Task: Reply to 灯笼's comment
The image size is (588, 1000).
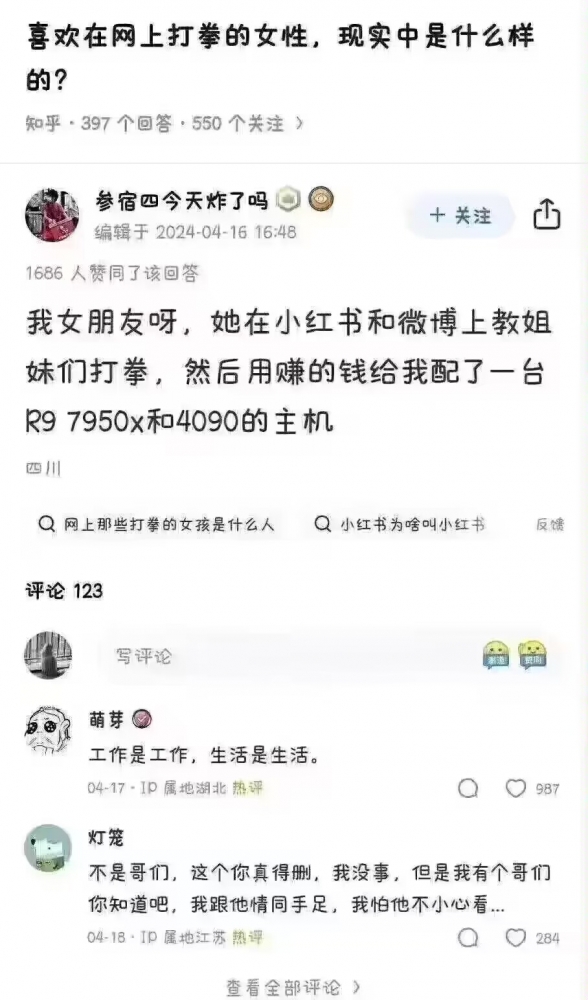Action: pos(469,938)
